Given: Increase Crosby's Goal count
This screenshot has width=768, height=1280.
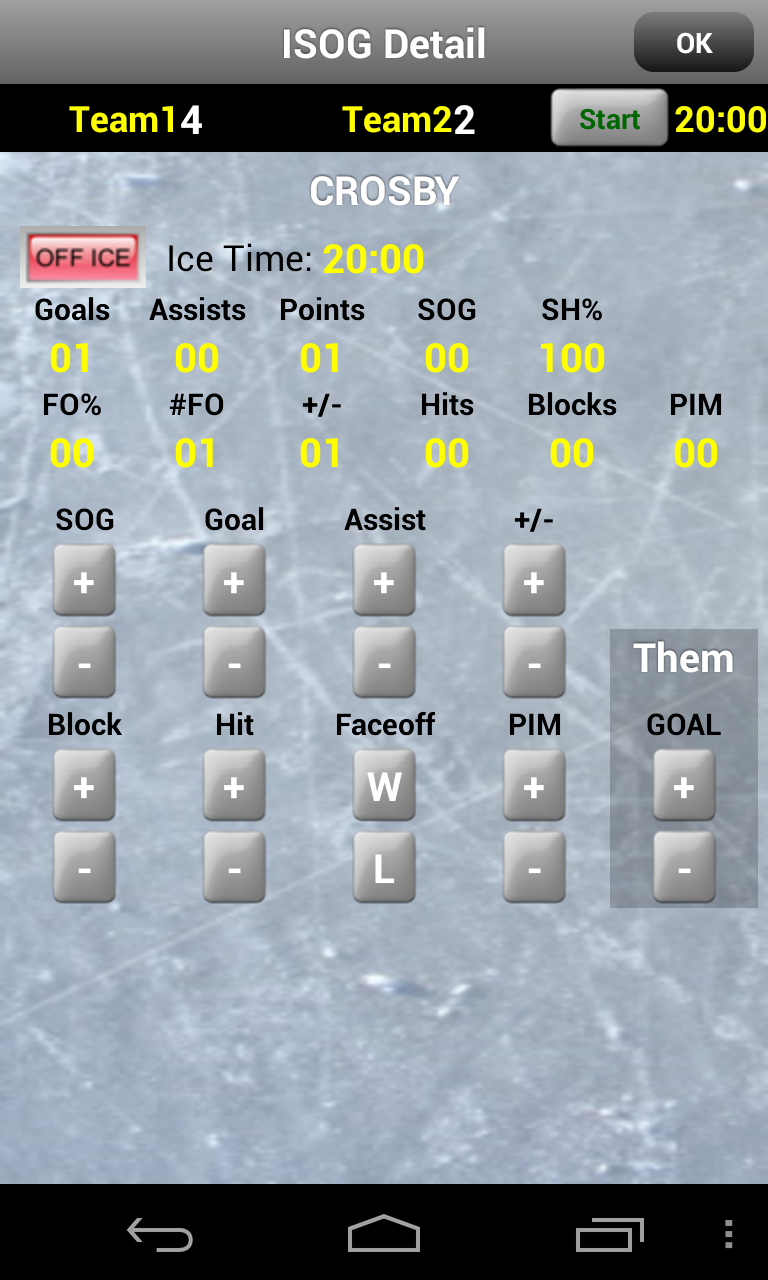Looking at the screenshot, I should pyautogui.click(x=234, y=581).
